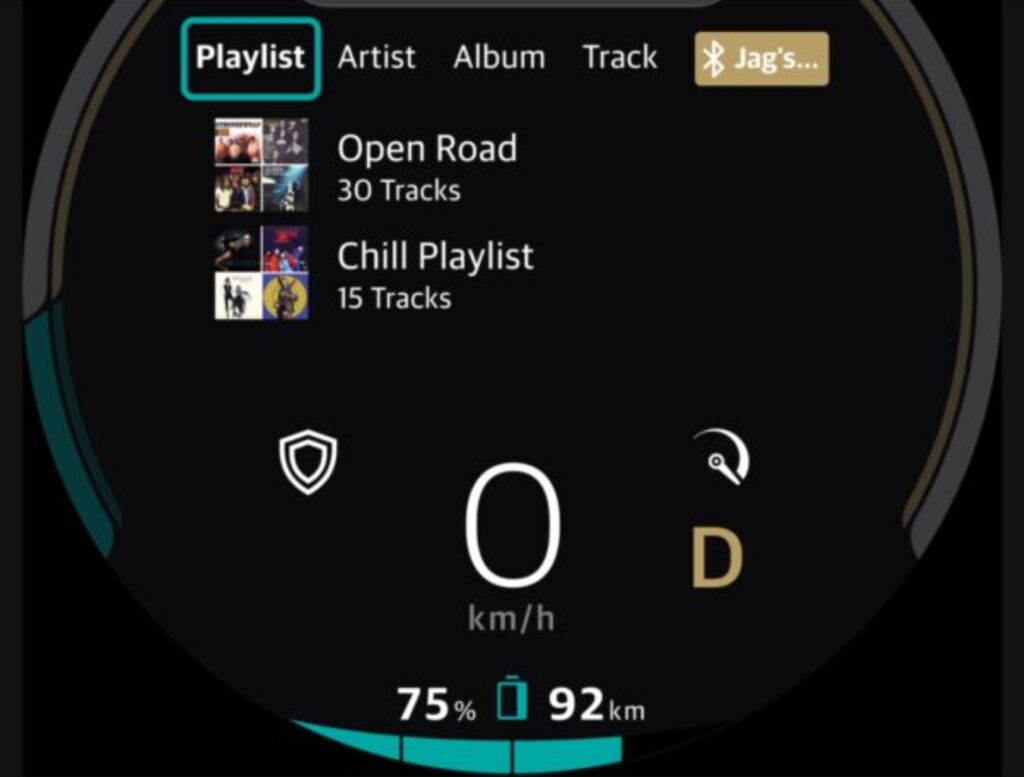Select the Playlist tab
This screenshot has width=1024, height=777.
tap(251, 58)
